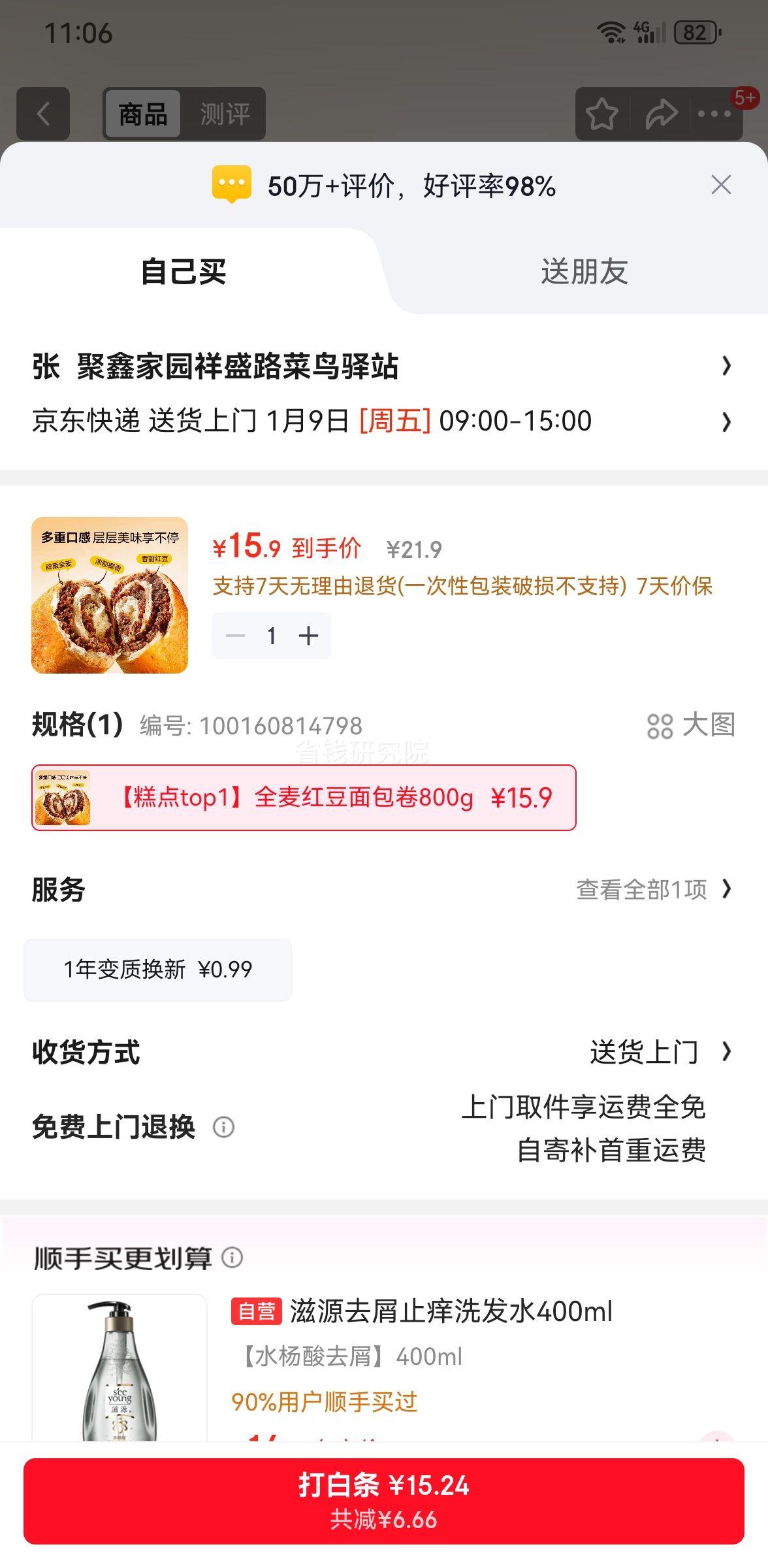
Task: Expand the delivery address details
Action: coord(384,367)
